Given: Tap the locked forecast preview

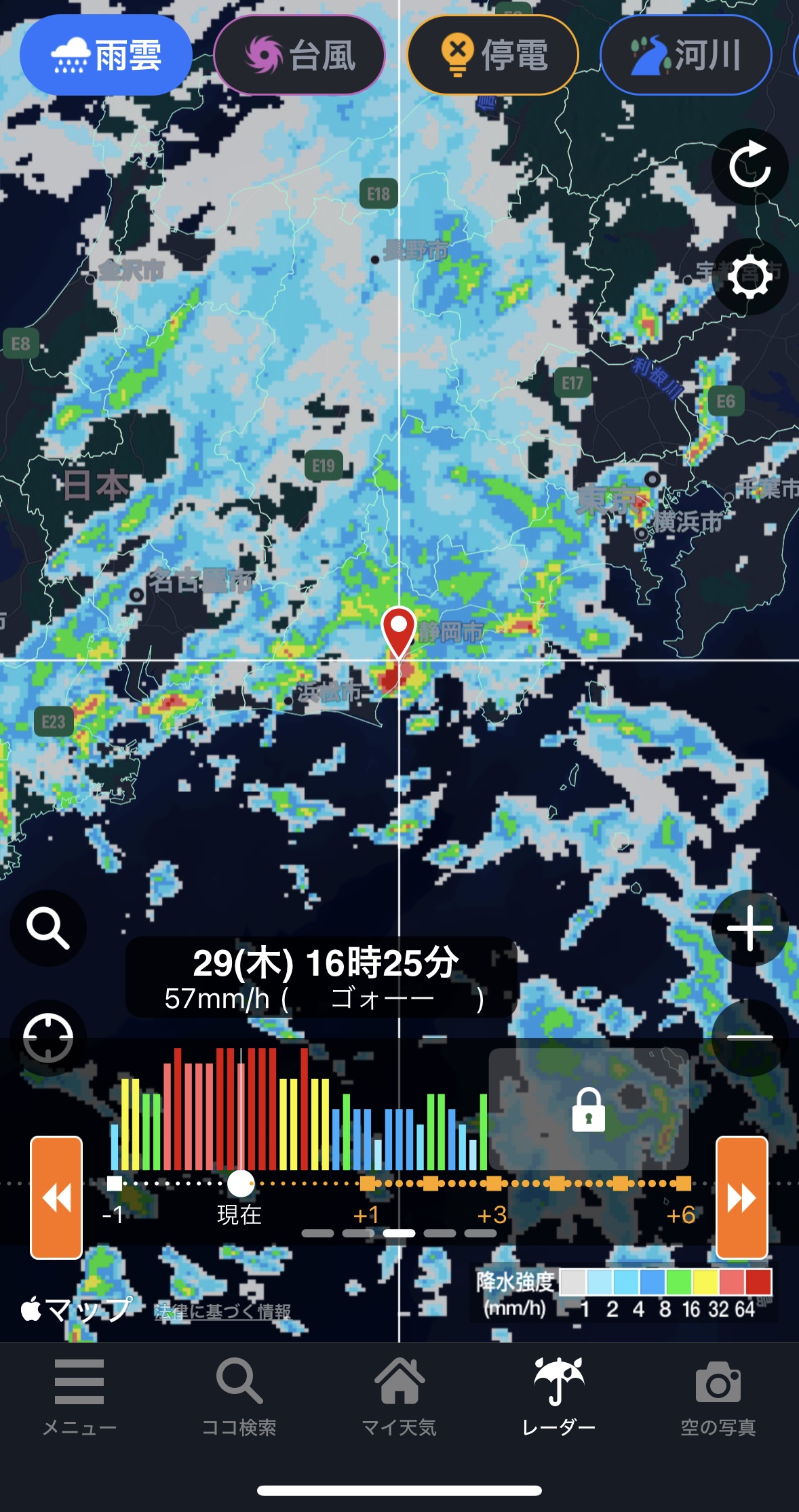Looking at the screenshot, I should tap(588, 1109).
